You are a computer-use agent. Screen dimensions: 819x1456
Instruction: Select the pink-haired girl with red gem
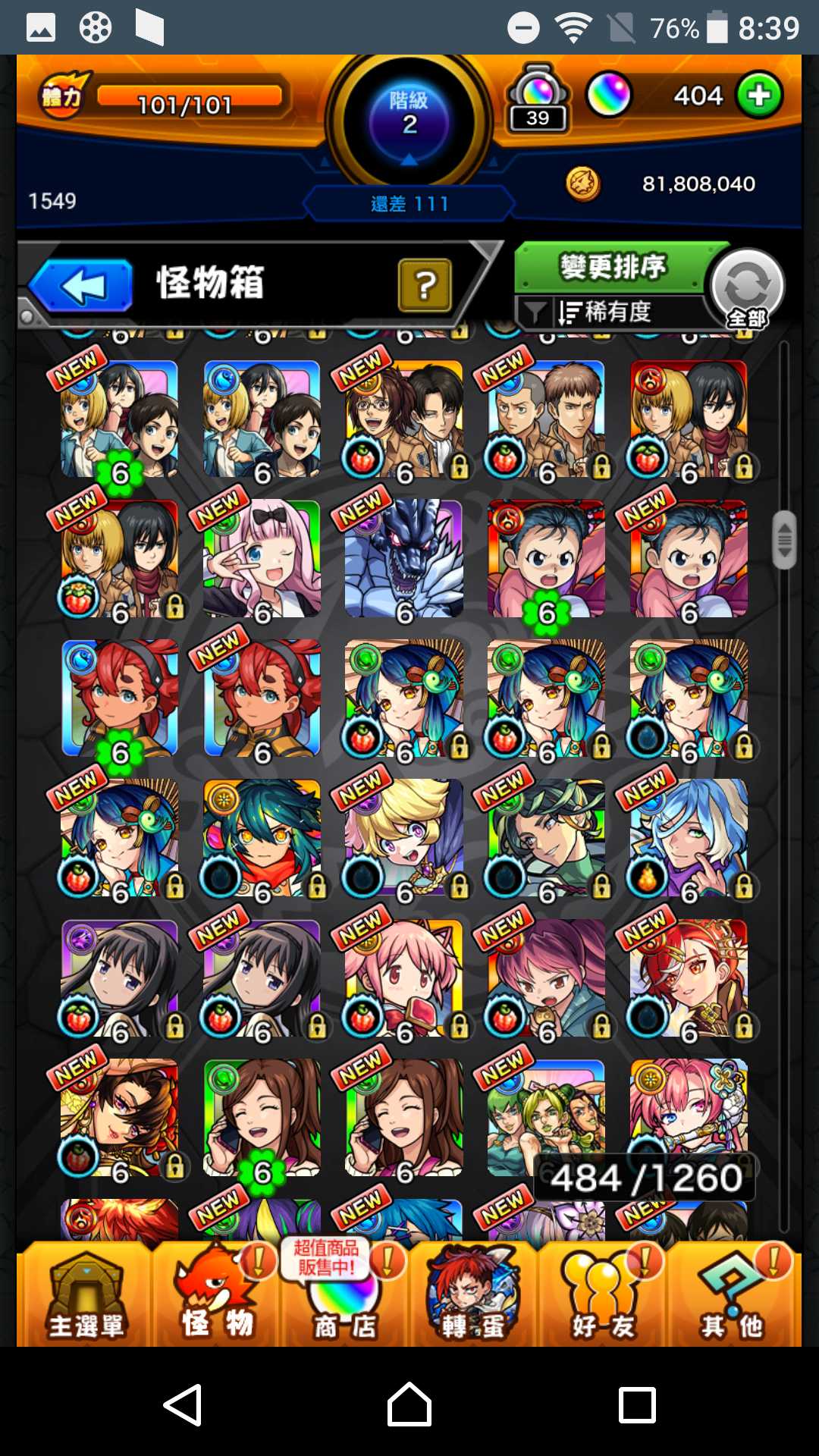(x=403, y=978)
